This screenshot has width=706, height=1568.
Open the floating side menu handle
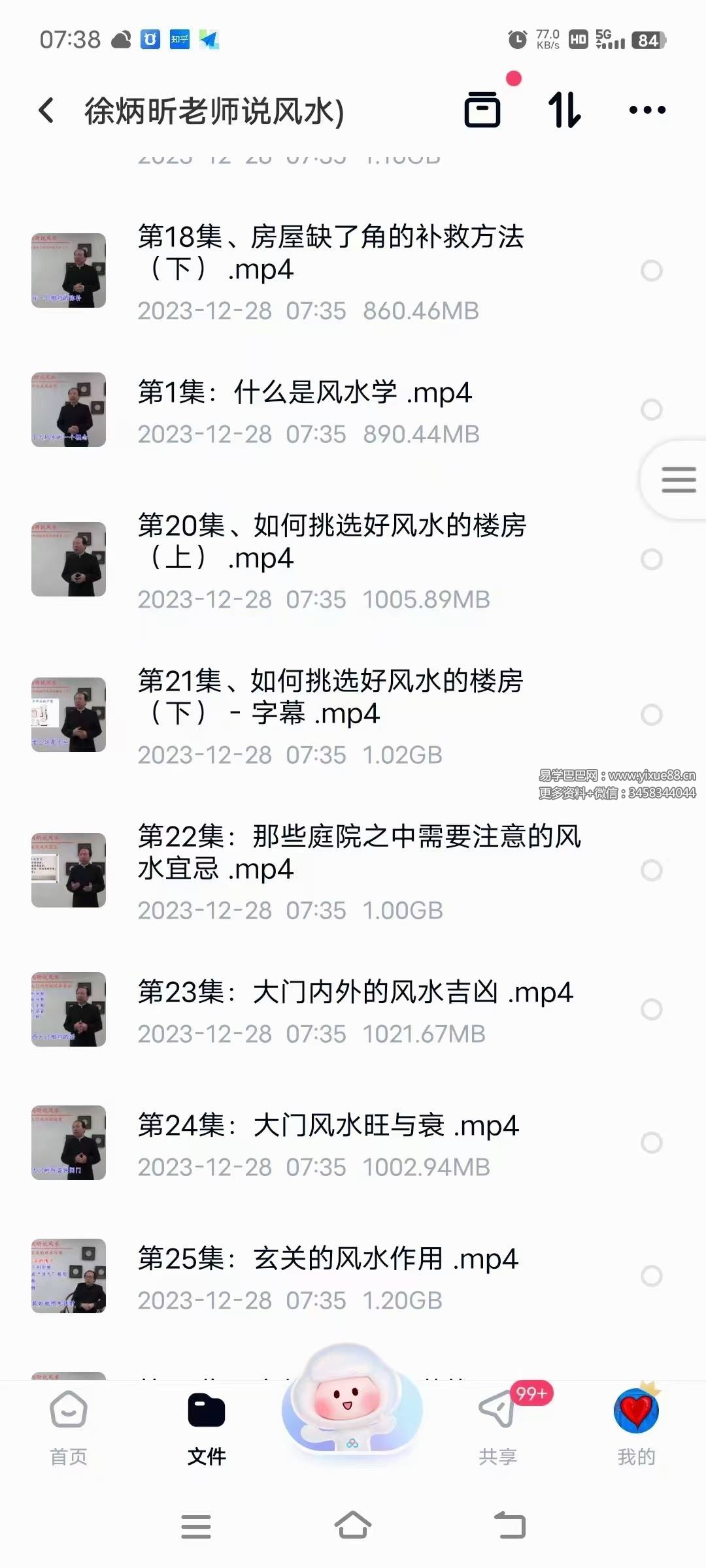(x=678, y=480)
